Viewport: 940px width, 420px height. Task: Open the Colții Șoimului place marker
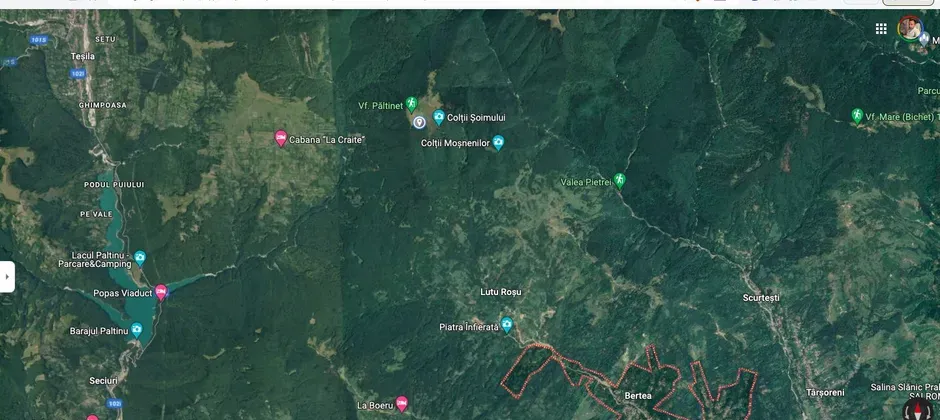point(438,117)
